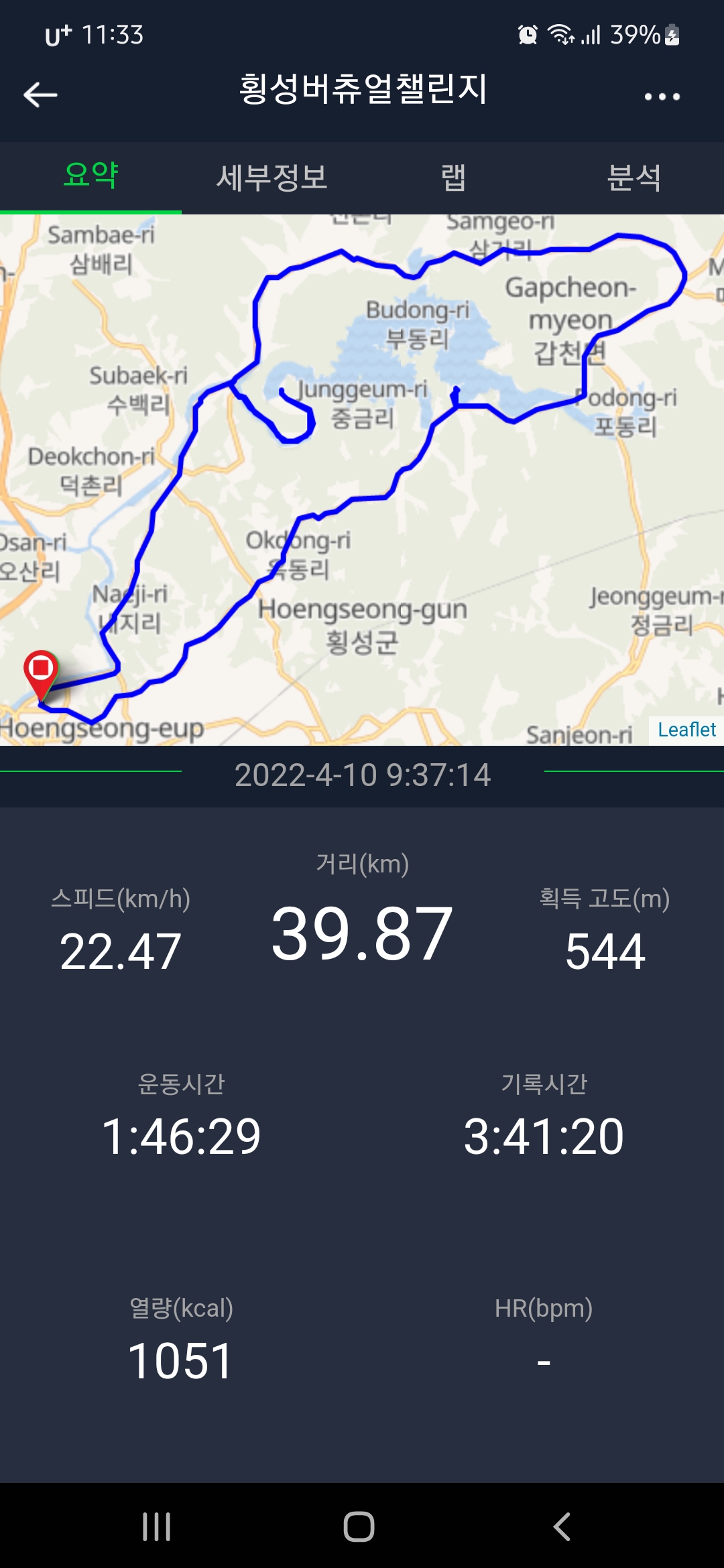Go back using the top-left arrow

click(x=40, y=95)
